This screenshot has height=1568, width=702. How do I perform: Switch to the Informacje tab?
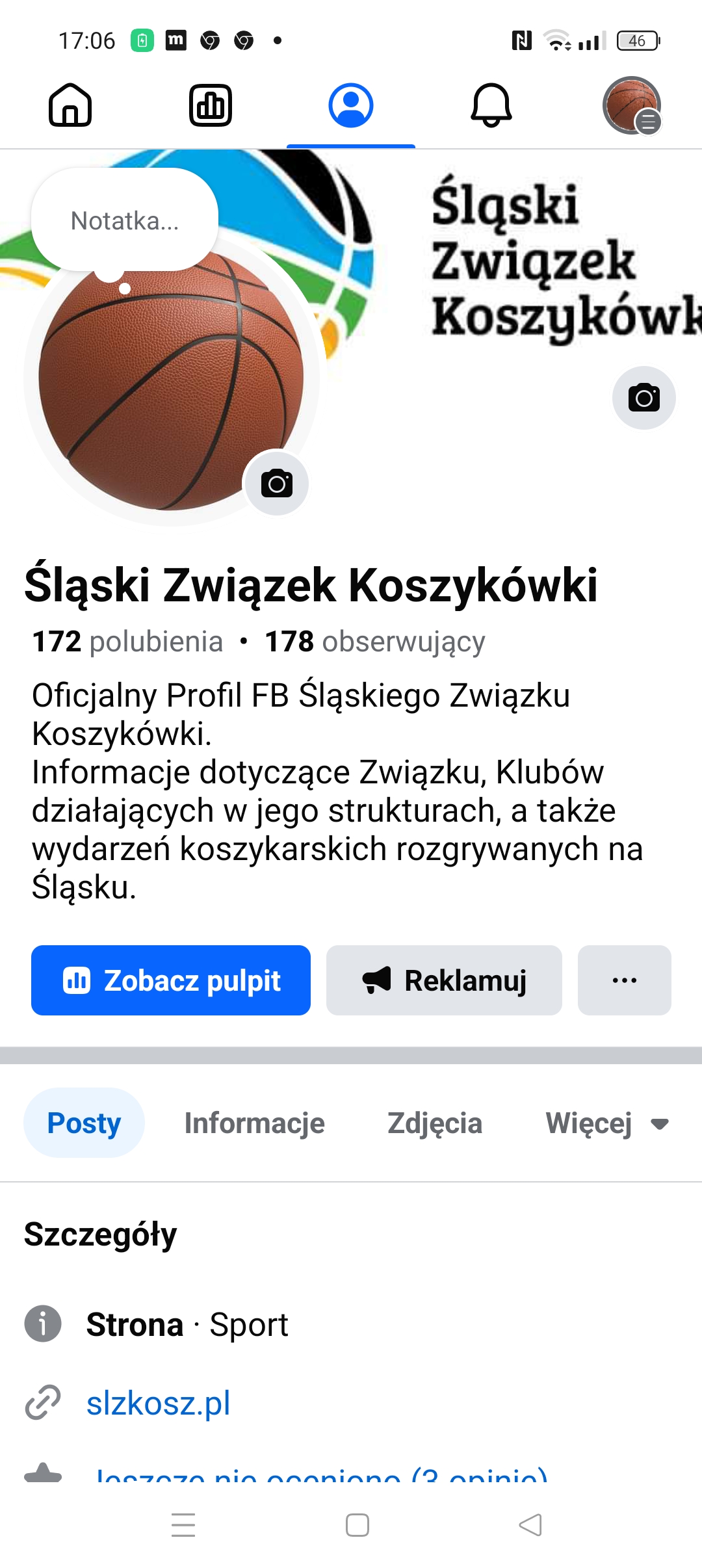(x=254, y=1123)
